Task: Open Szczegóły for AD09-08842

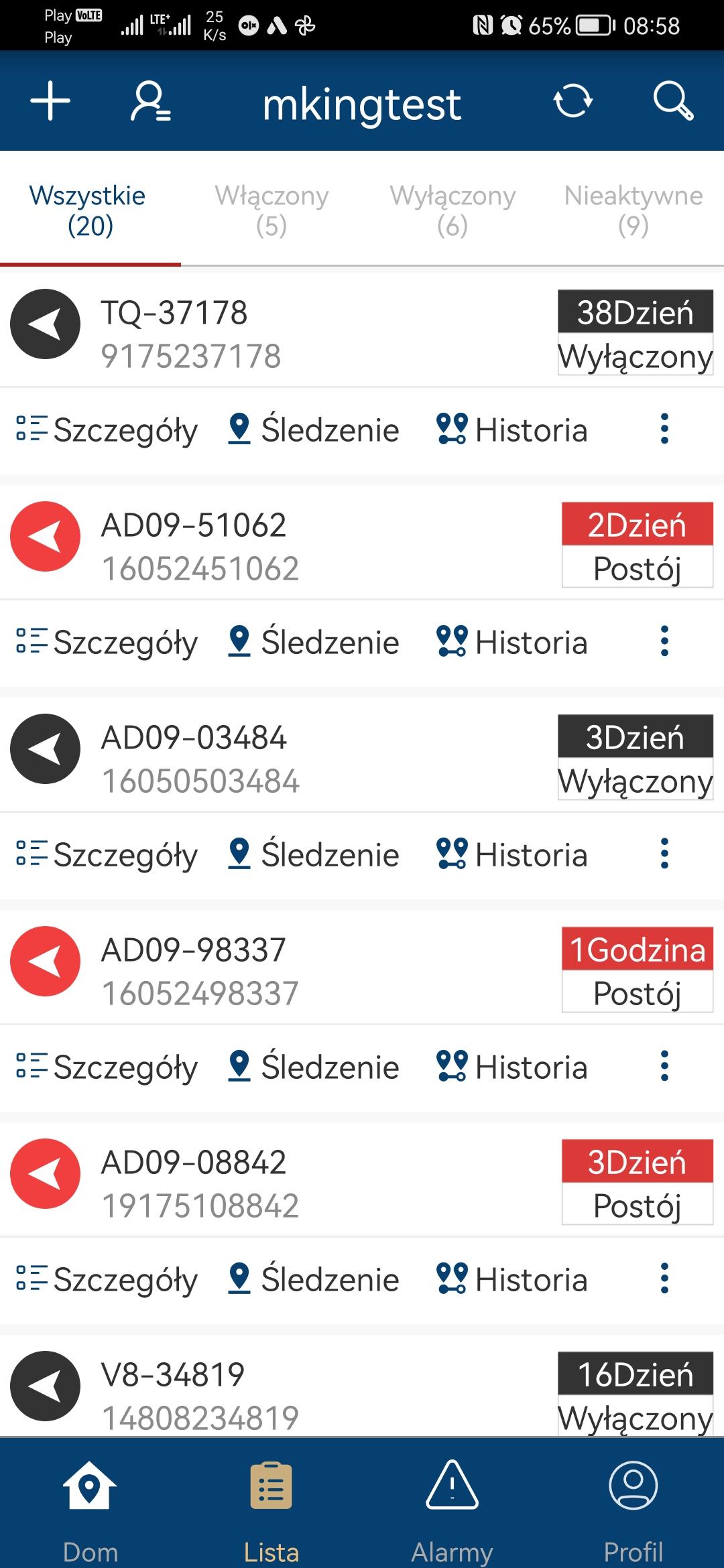Action: (107, 1279)
